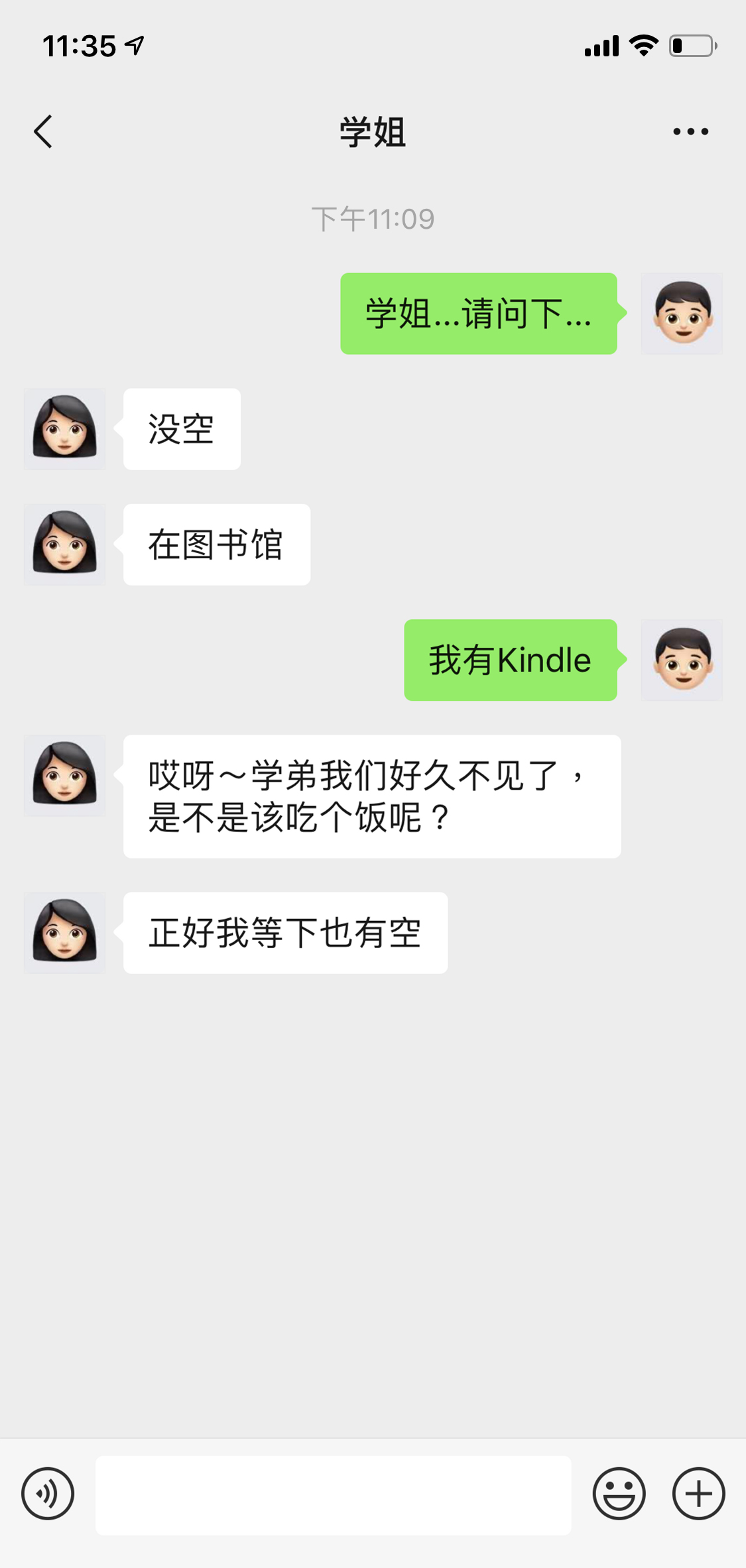Focus the message text field

pos(333,1495)
